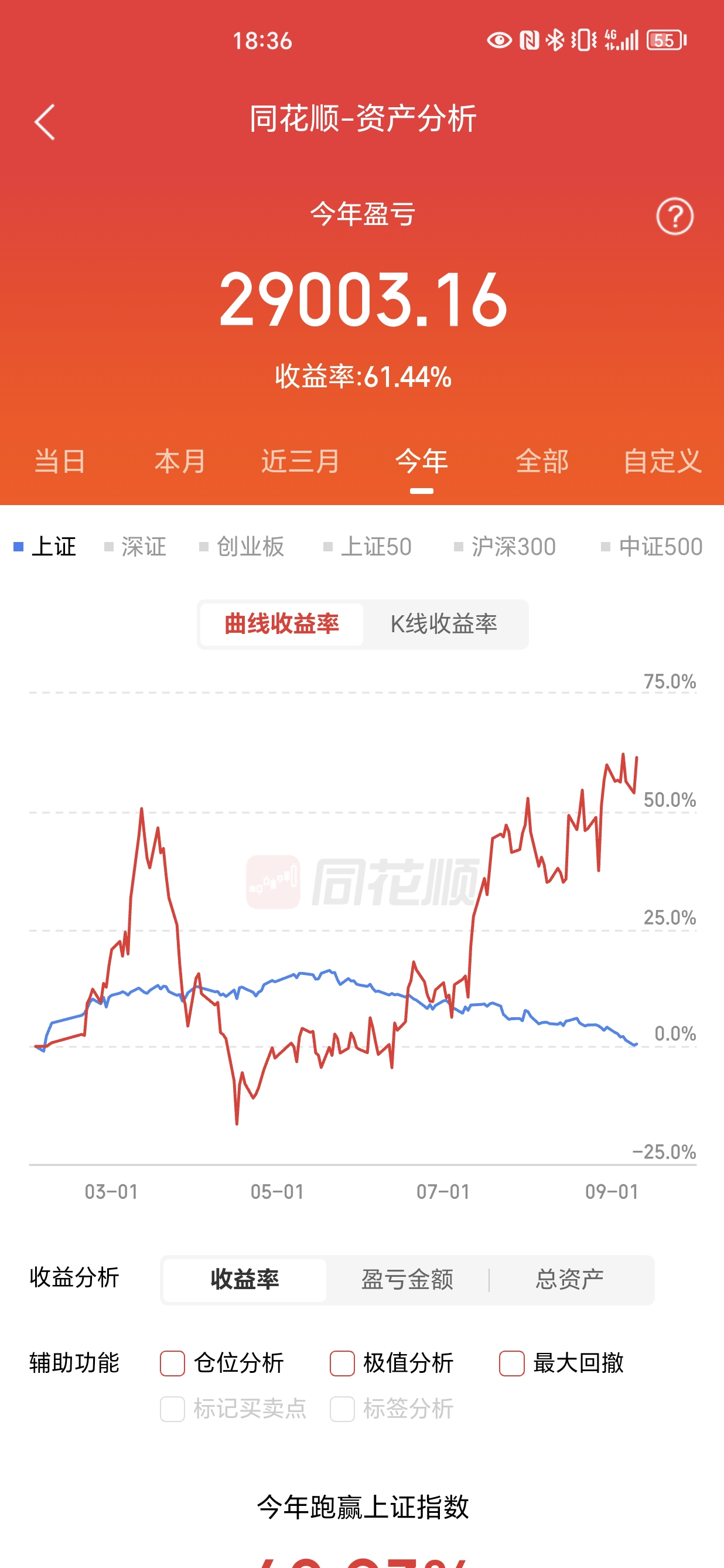Show 盈亏金额 in 收益分析
This screenshot has height=1568, width=724.
407,1280
